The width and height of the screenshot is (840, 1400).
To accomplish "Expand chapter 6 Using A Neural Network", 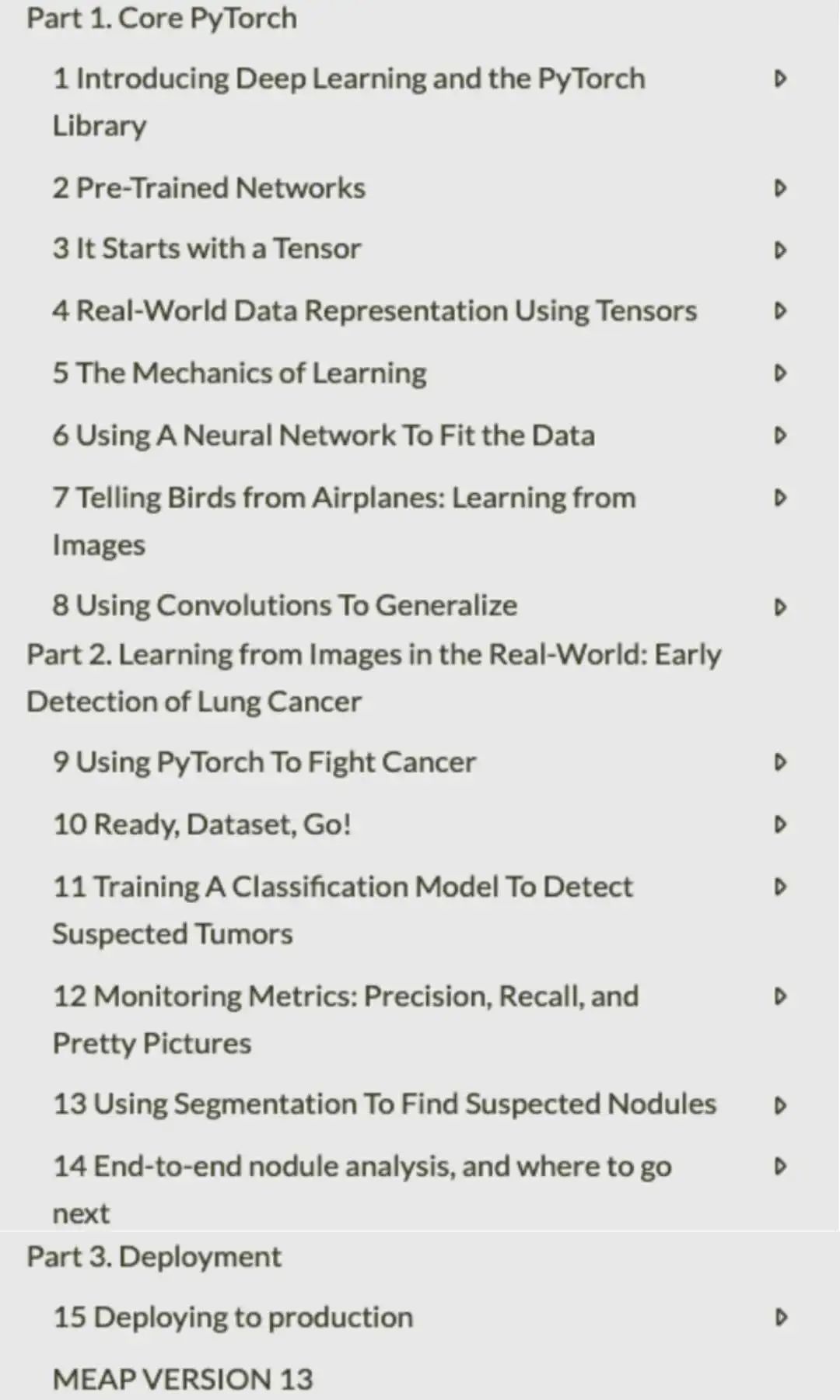I will 780,436.
